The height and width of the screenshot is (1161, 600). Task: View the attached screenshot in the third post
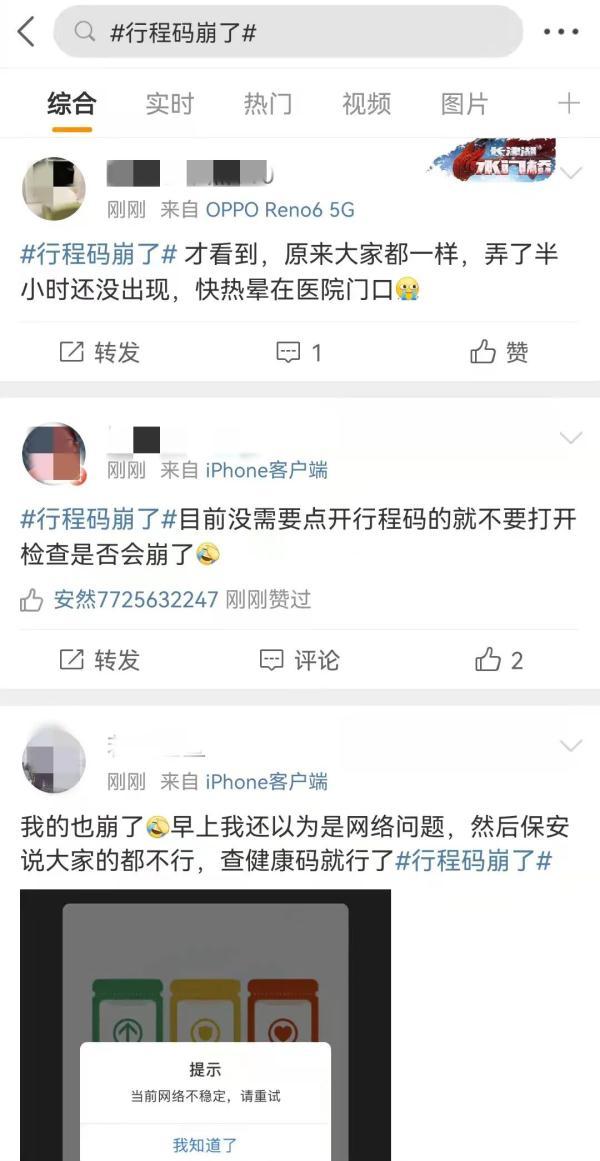(205, 1025)
